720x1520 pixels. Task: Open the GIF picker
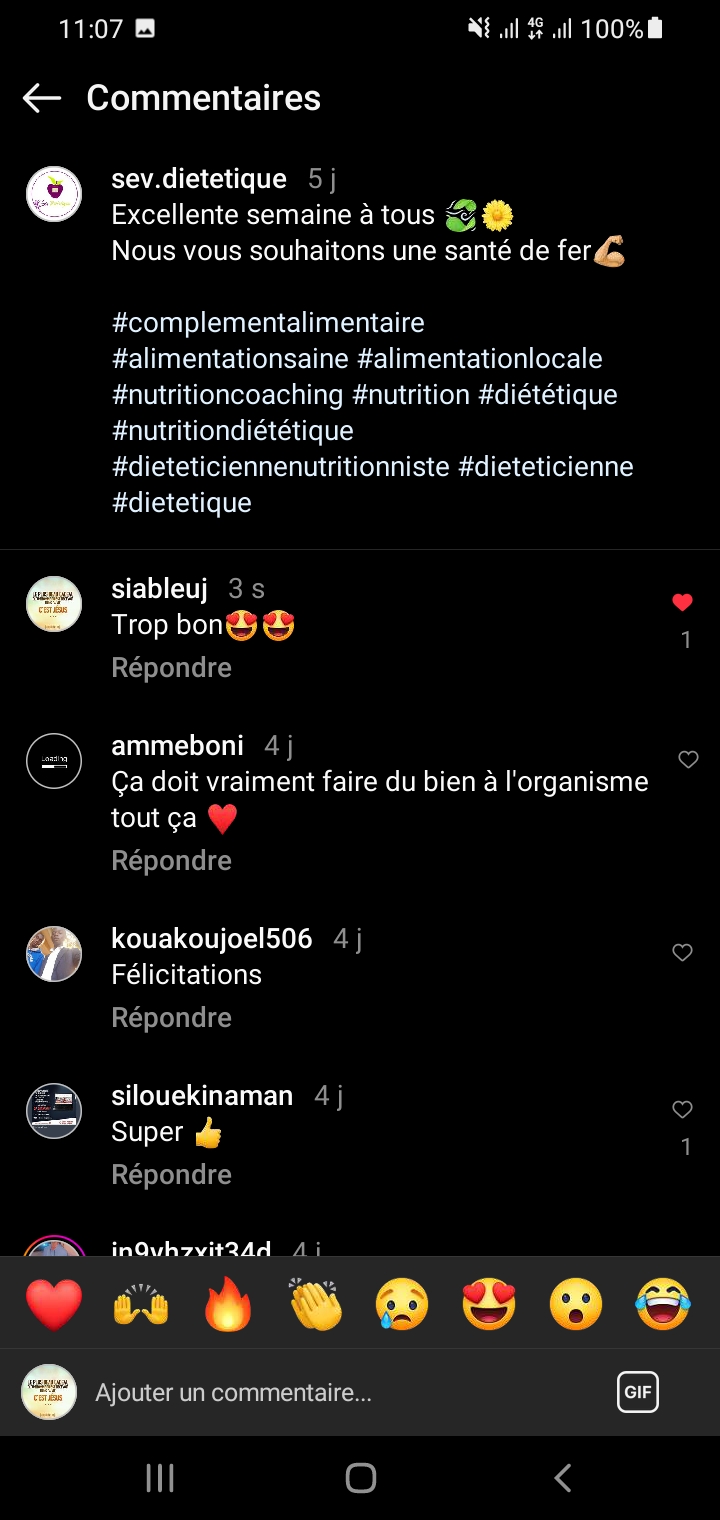[x=637, y=1392]
